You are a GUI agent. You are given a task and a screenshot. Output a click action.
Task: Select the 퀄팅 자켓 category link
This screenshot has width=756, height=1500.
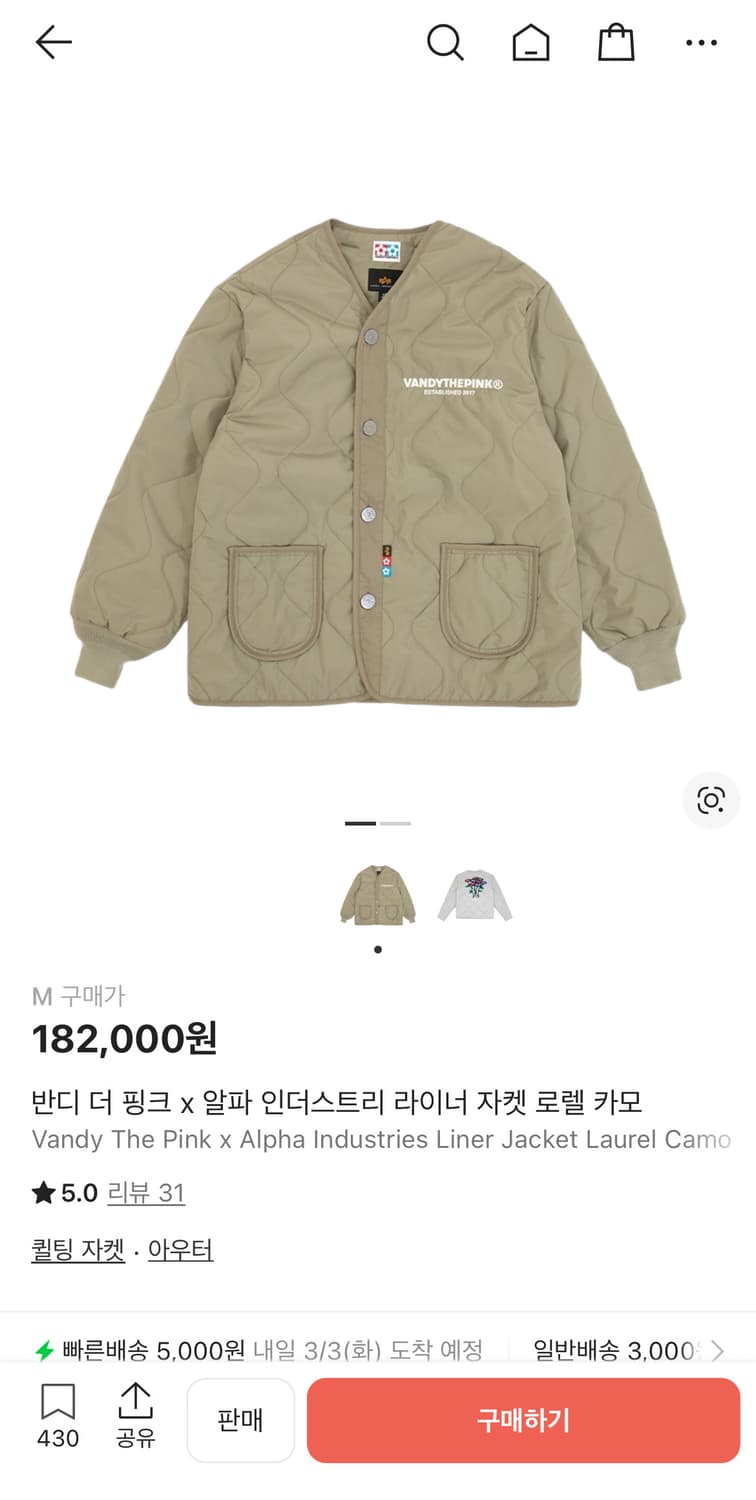tap(76, 1249)
